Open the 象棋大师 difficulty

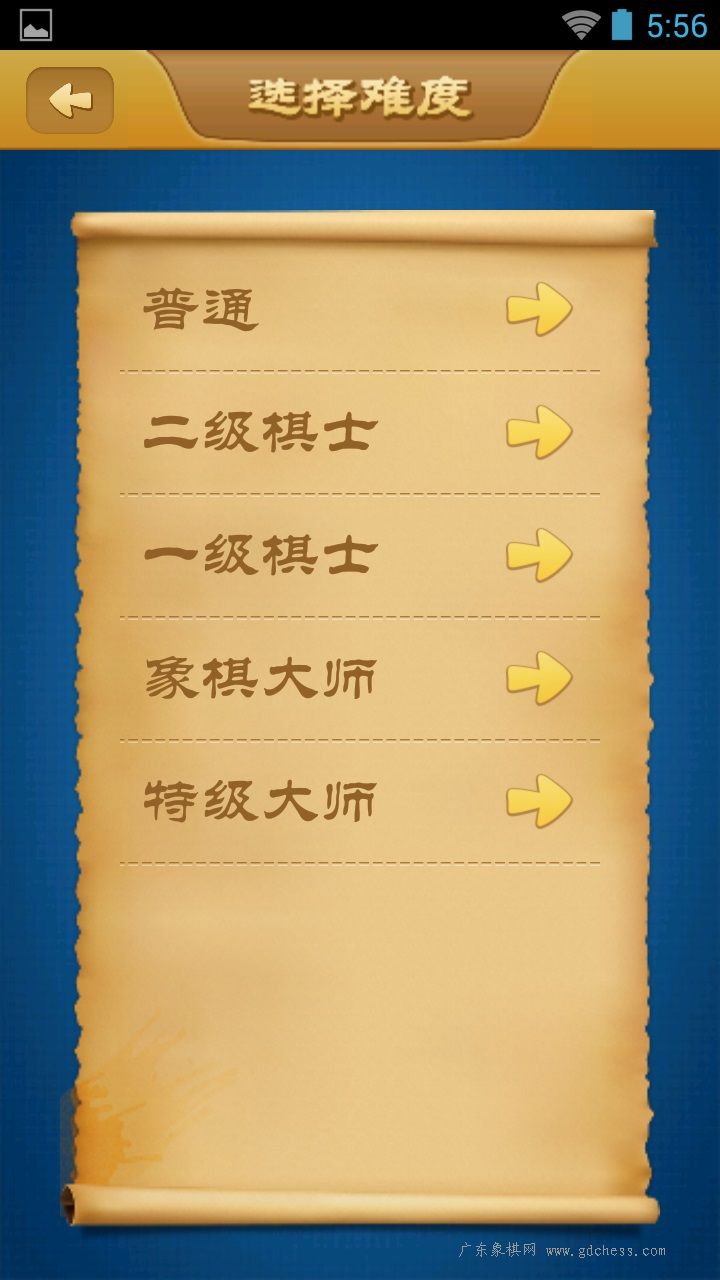click(x=360, y=679)
